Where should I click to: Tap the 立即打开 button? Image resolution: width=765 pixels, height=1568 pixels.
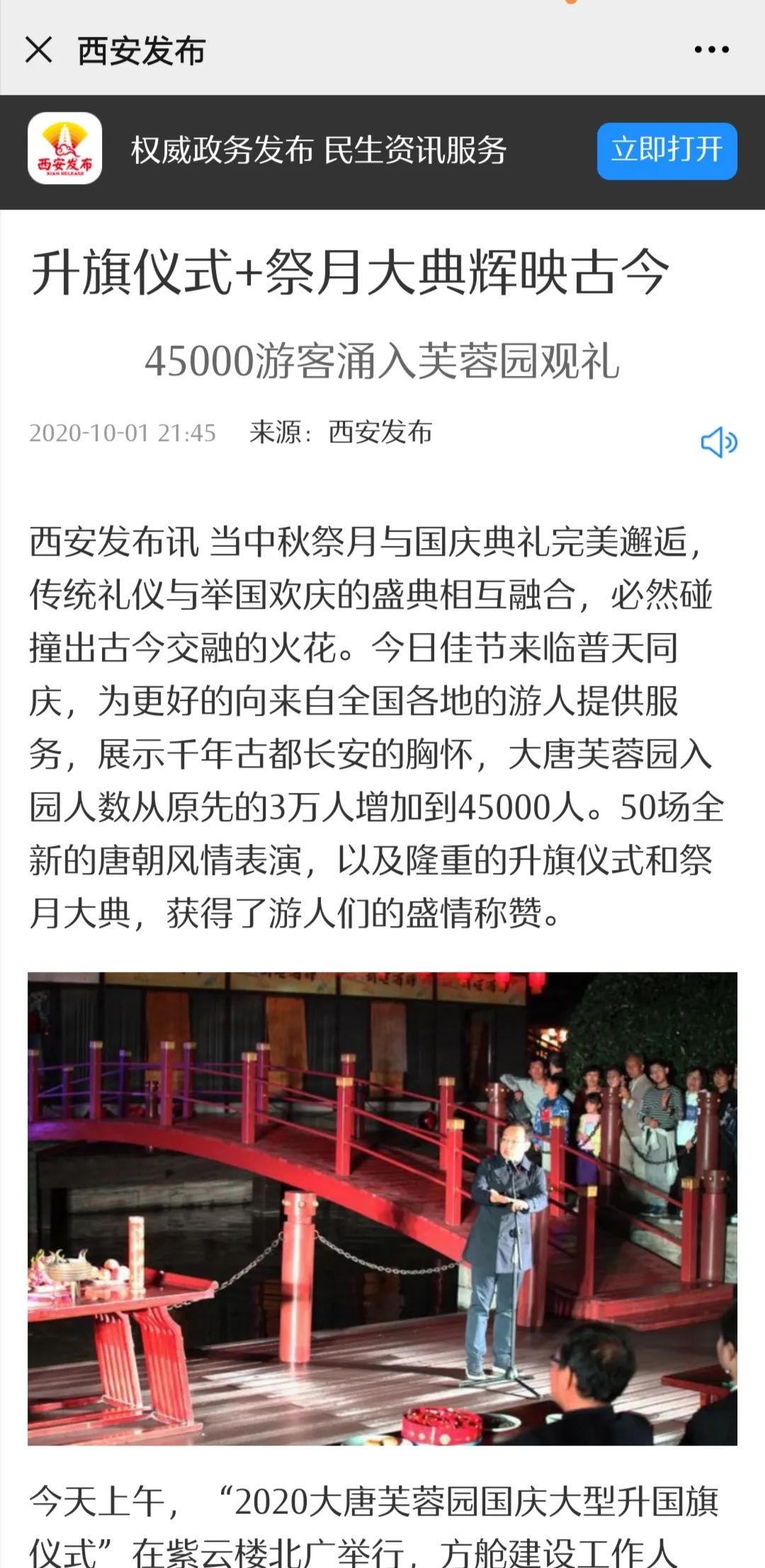tap(667, 151)
